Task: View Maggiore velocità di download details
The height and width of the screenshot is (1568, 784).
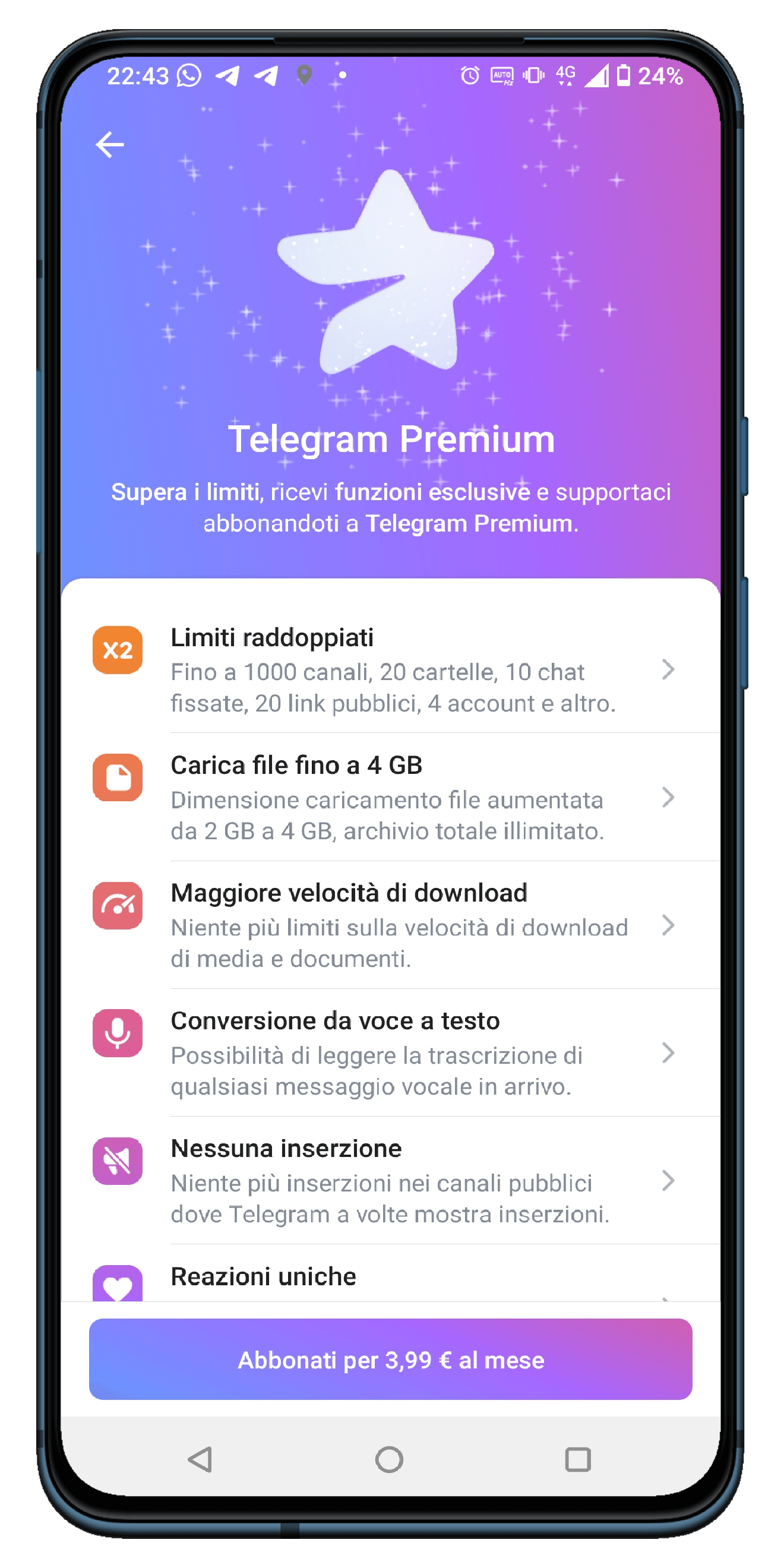Action: [391, 925]
